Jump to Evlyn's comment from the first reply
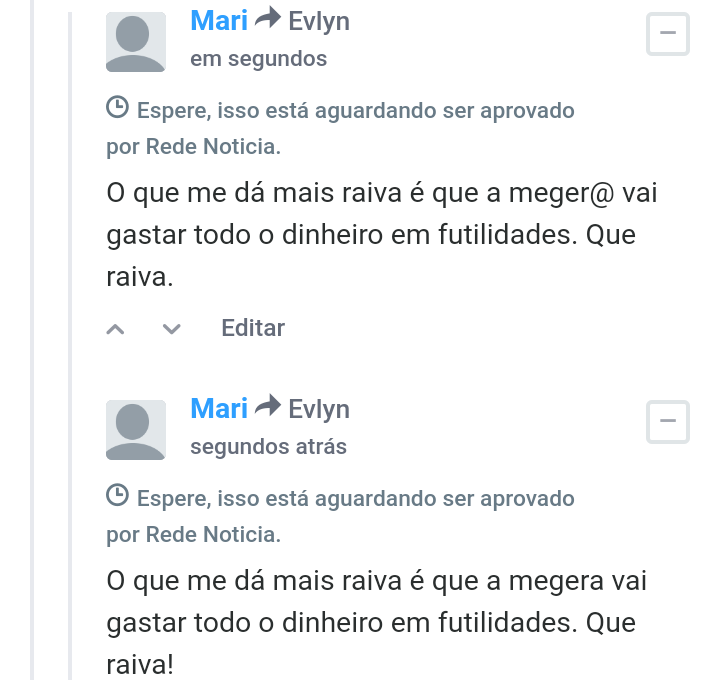Image resolution: width=720 pixels, height=680 pixels. pos(318,21)
